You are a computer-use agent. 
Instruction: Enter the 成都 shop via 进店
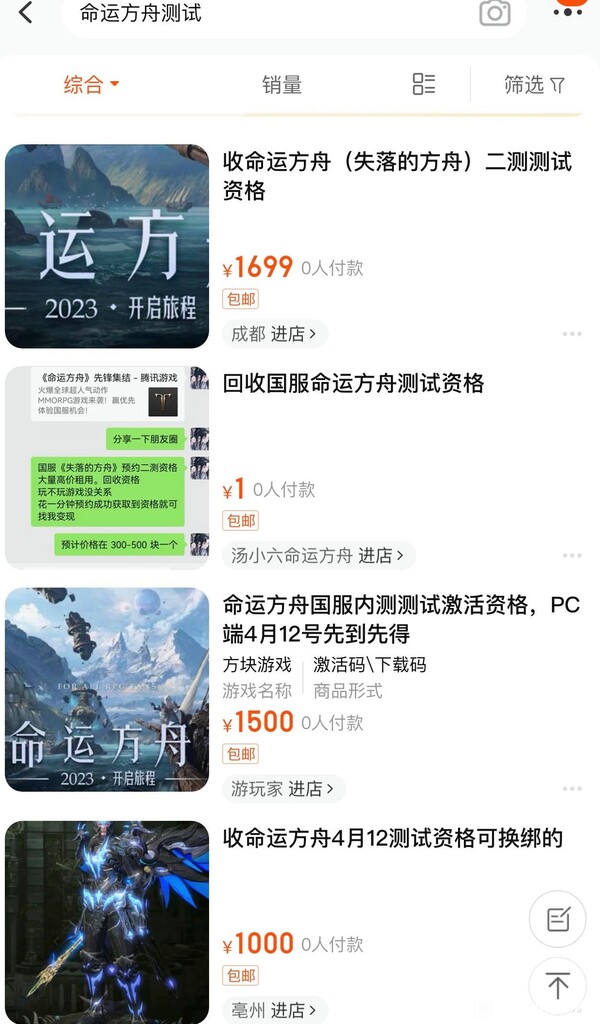[x=274, y=334]
